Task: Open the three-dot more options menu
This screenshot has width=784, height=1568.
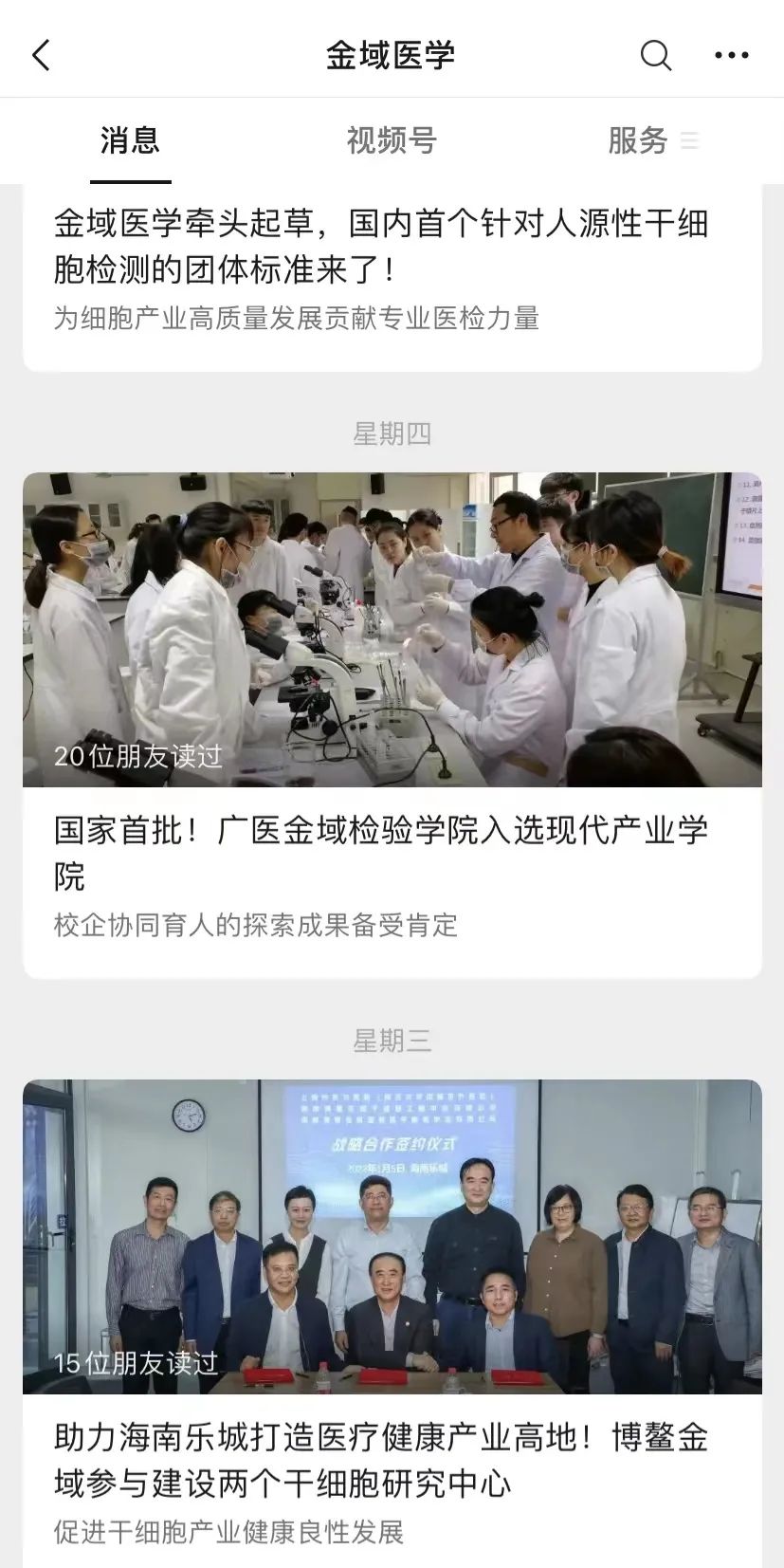Action: click(731, 55)
